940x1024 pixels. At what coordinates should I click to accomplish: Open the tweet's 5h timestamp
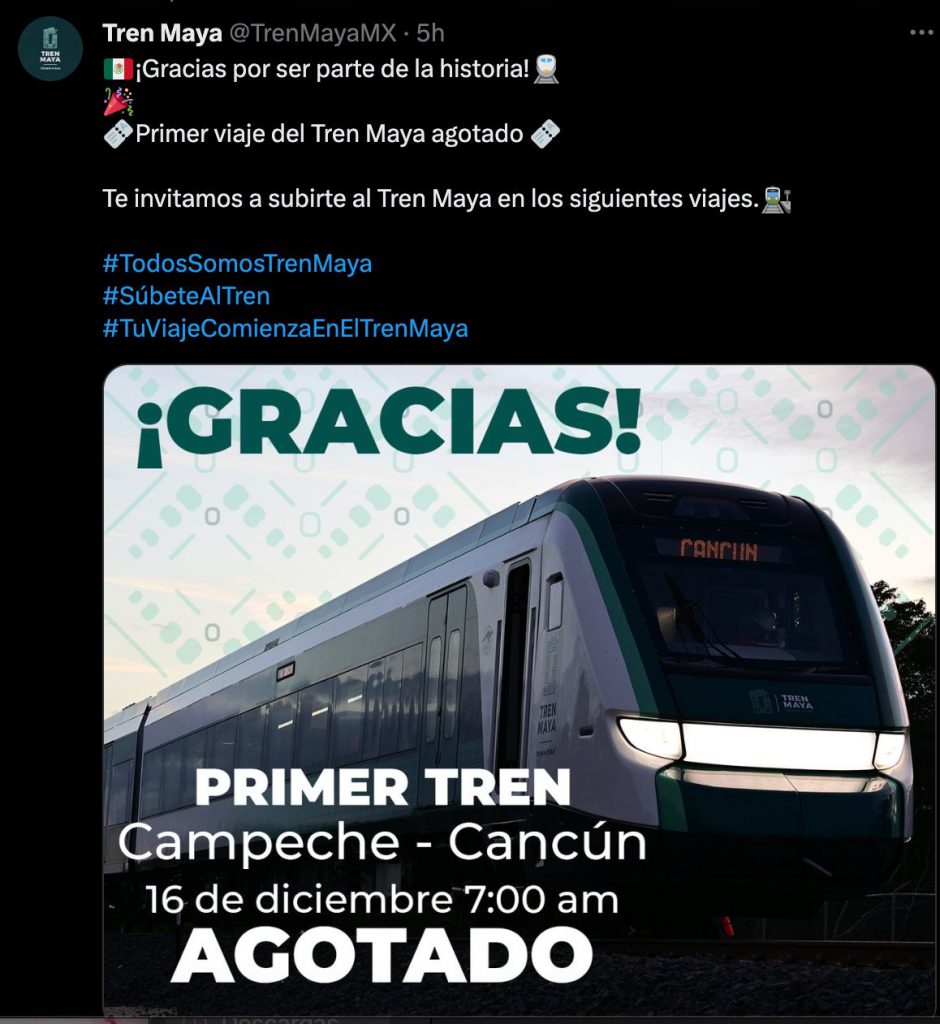click(430, 33)
